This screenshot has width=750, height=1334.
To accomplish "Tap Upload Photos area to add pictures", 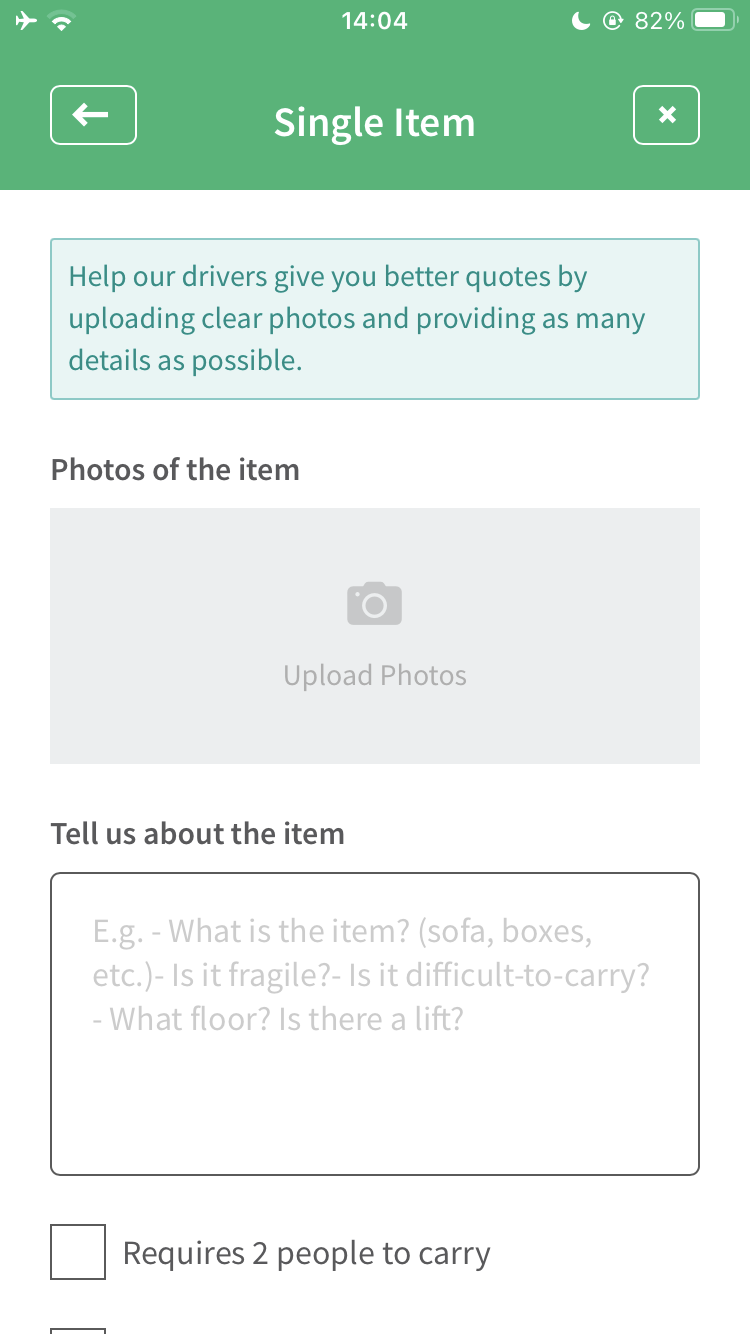I will pos(375,636).
